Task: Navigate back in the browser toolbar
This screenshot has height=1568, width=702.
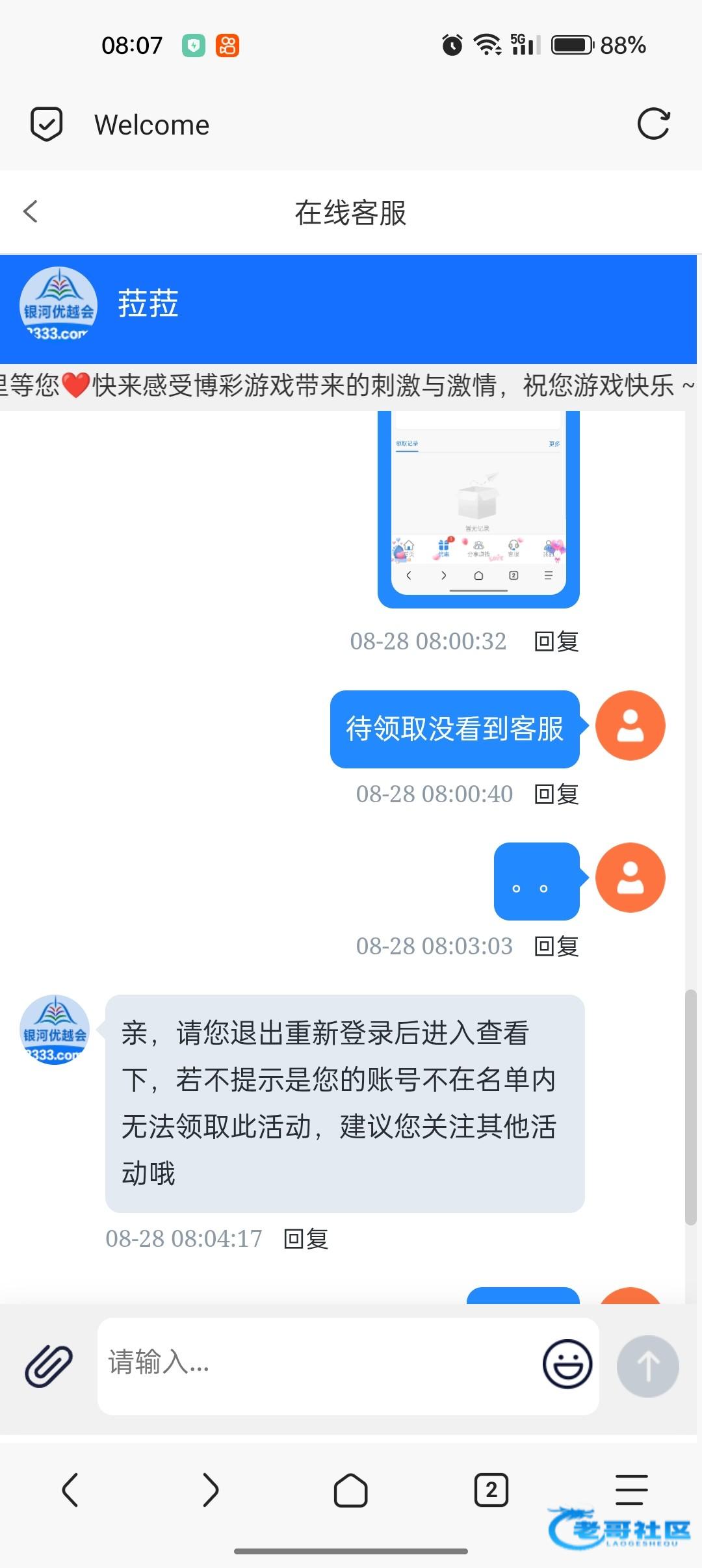Action: [x=70, y=1489]
